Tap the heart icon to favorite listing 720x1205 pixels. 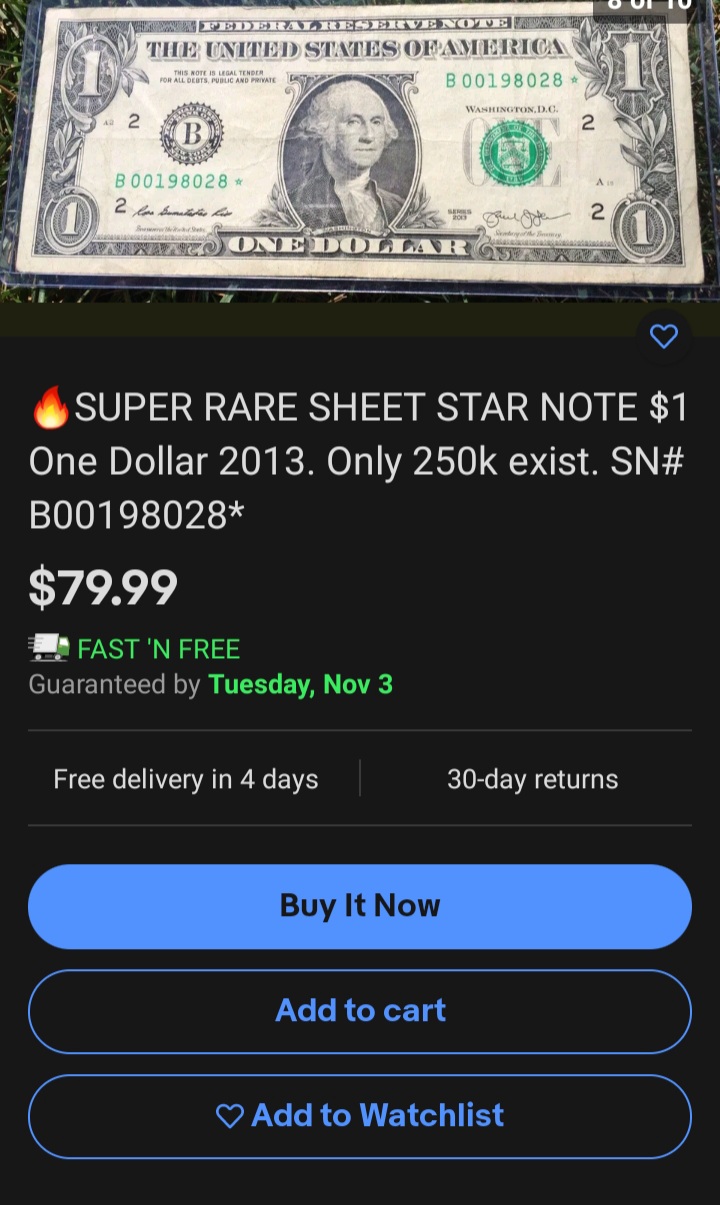tap(664, 337)
